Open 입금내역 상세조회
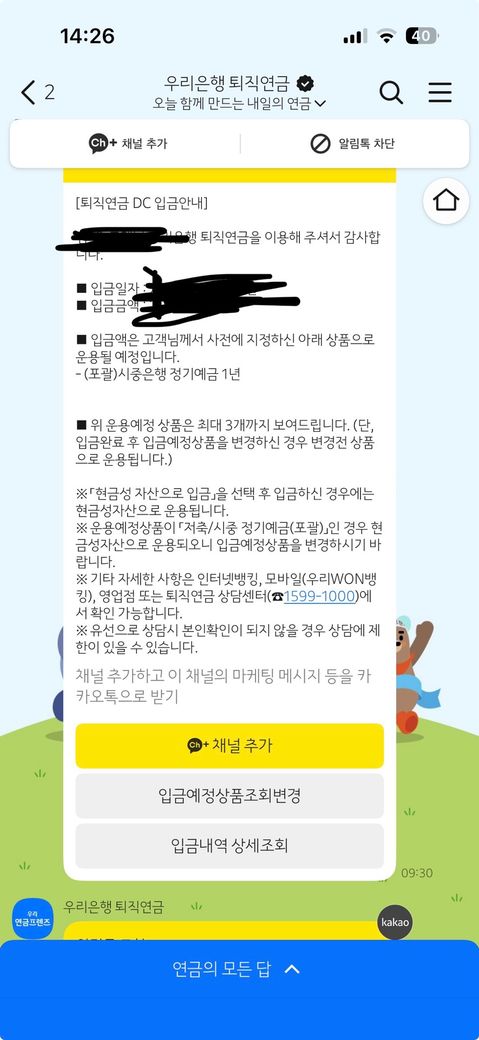This screenshot has height=1040, width=479. coord(230,846)
